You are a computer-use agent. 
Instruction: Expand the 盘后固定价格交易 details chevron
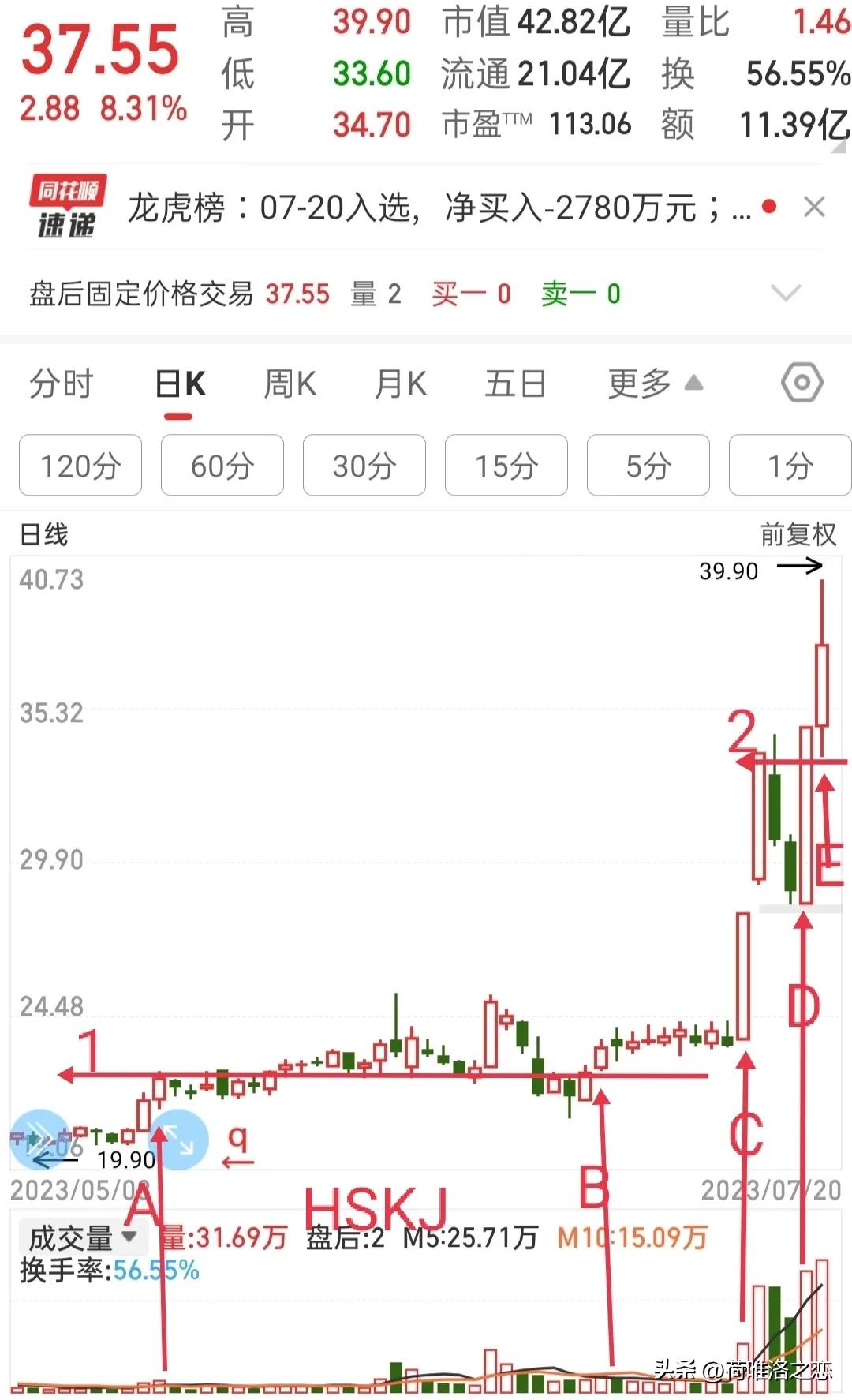coord(786,294)
